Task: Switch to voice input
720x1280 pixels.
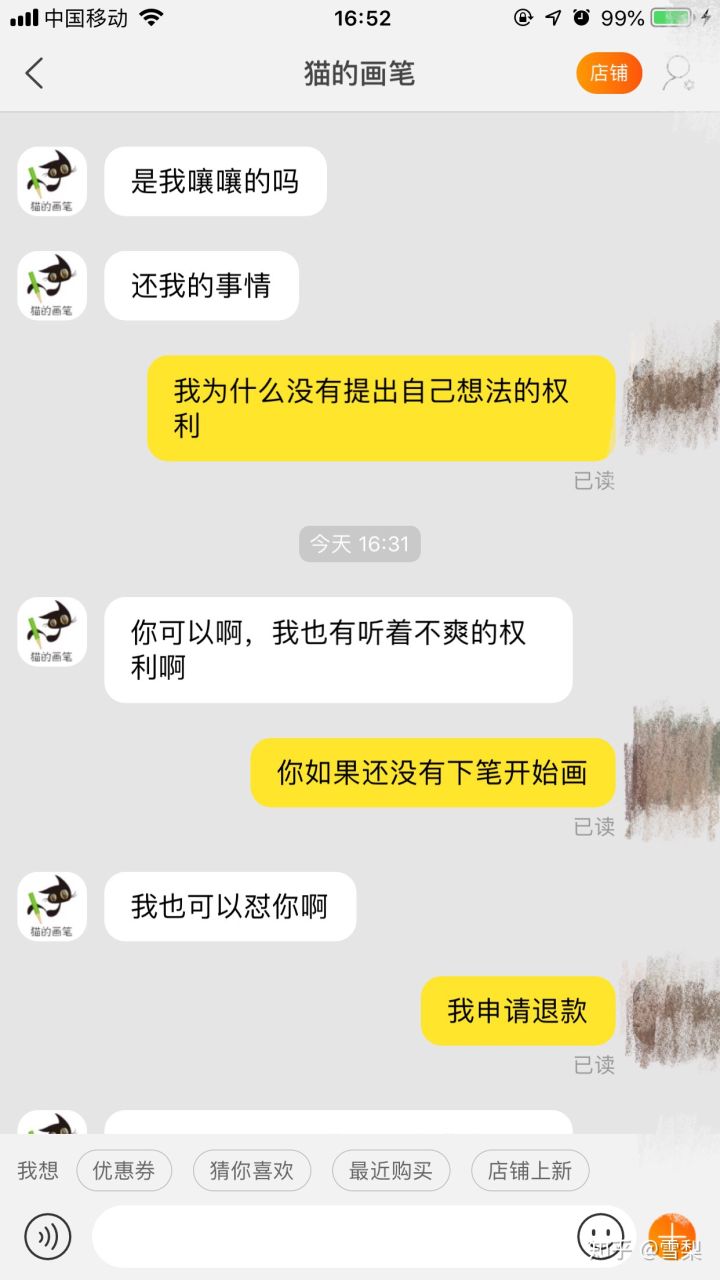Action: 48,1237
